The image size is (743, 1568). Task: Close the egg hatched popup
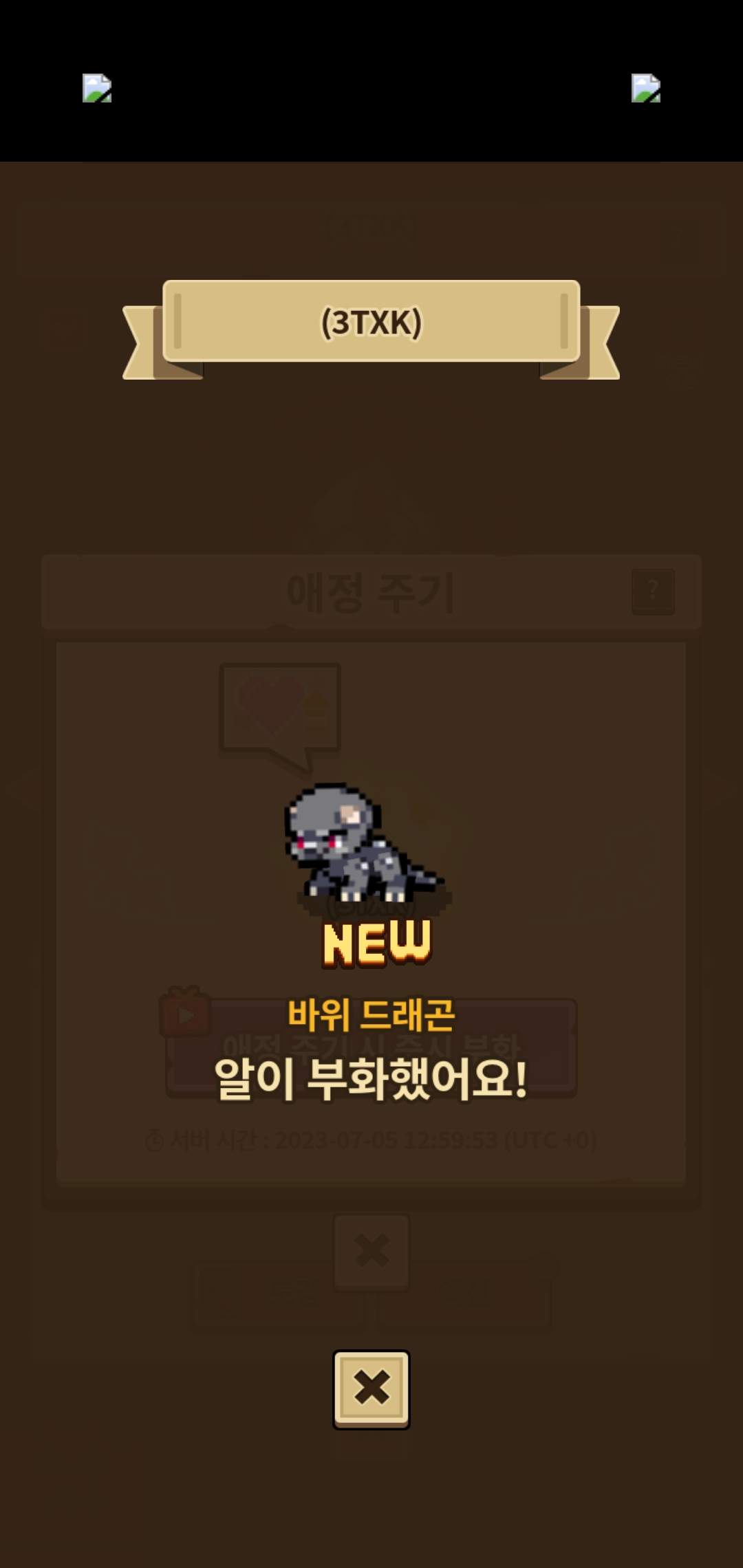click(x=371, y=1388)
